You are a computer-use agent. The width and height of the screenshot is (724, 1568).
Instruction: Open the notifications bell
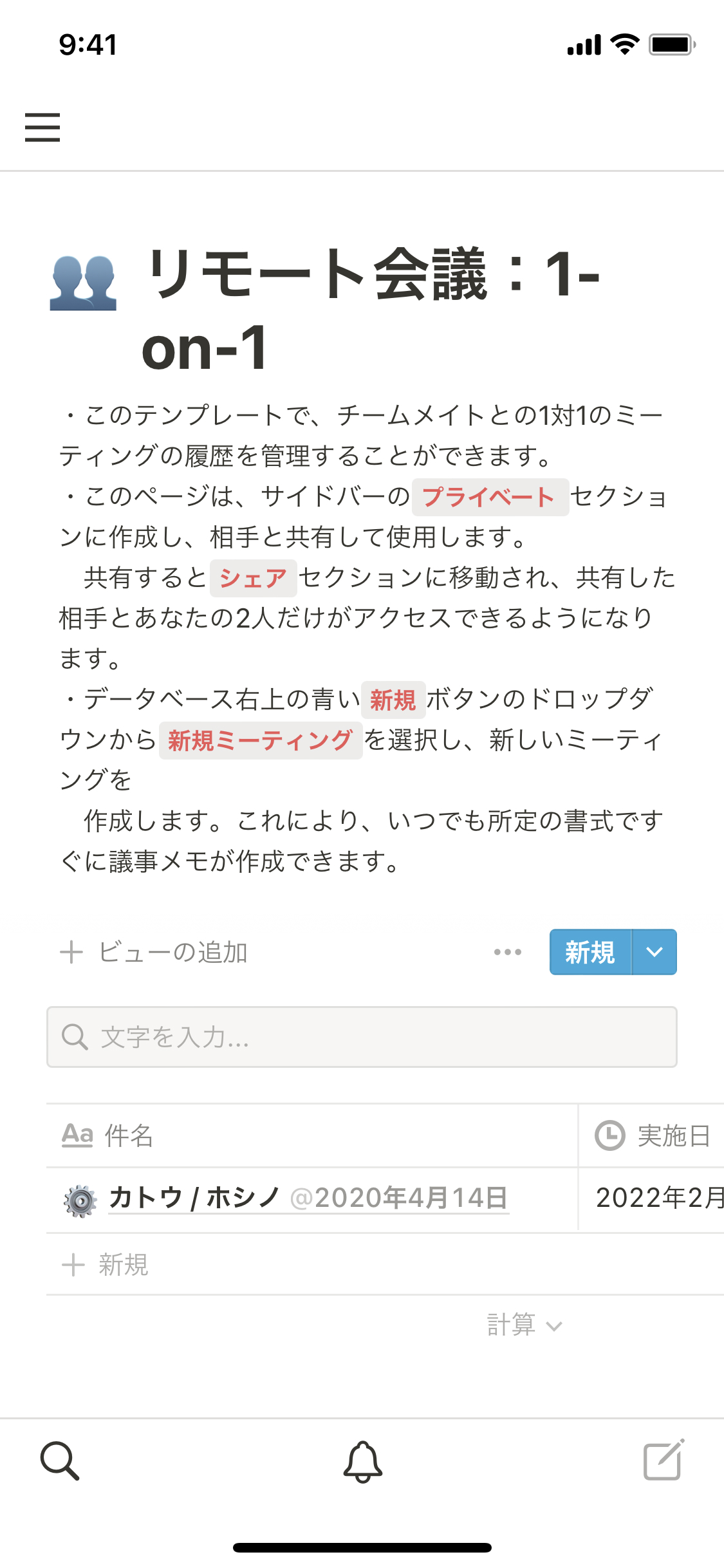pyautogui.click(x=362, y=1461)
